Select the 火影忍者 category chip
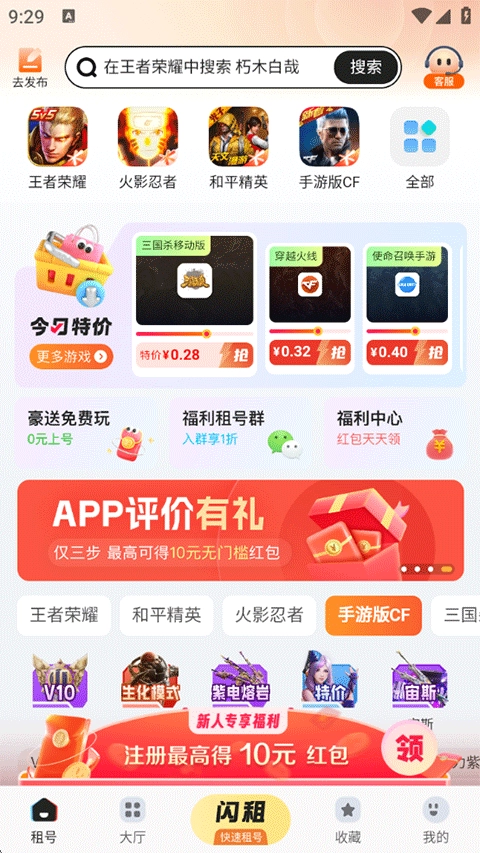The image size is (480, 853). pyautogui.click(x=269, y=615)
